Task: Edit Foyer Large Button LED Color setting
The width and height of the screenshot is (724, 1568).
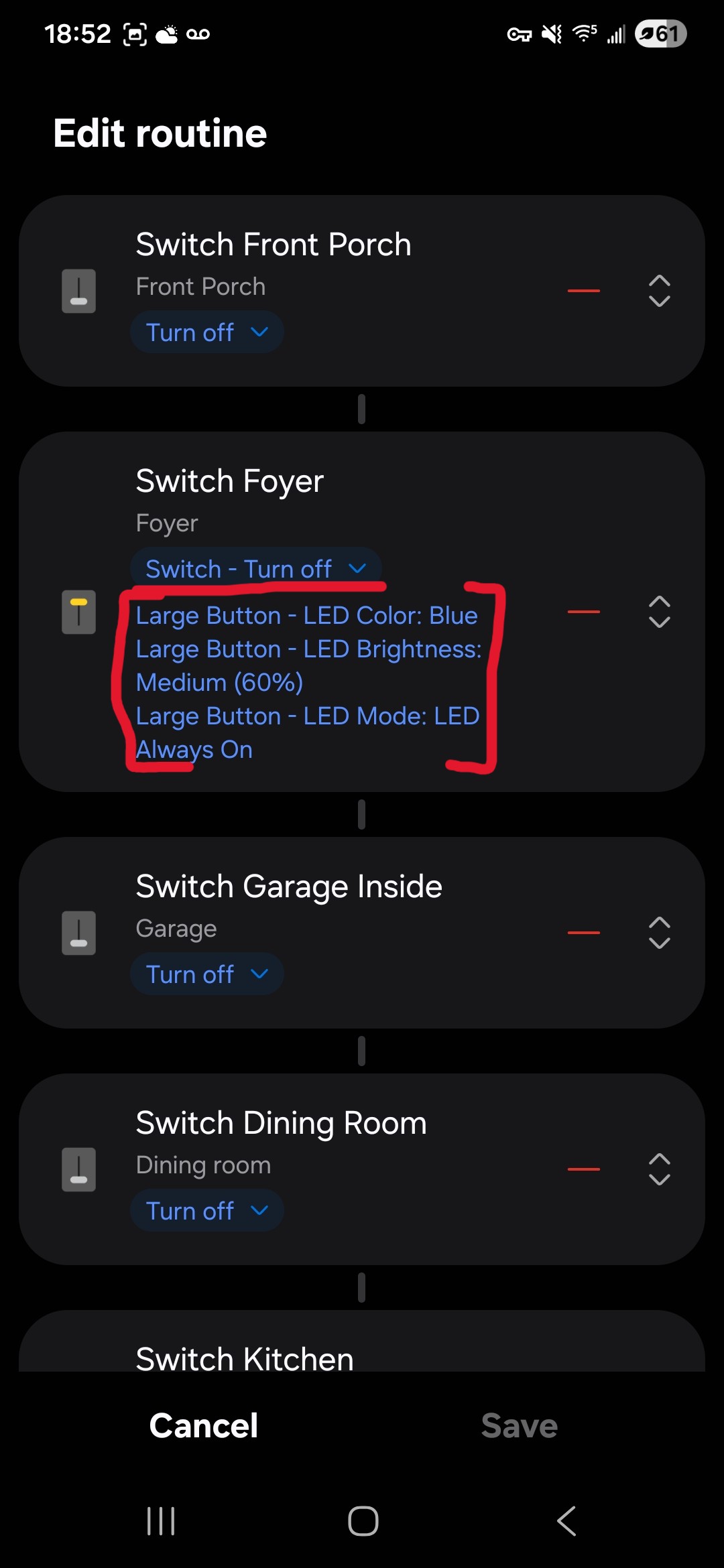Action: point(306,616)
